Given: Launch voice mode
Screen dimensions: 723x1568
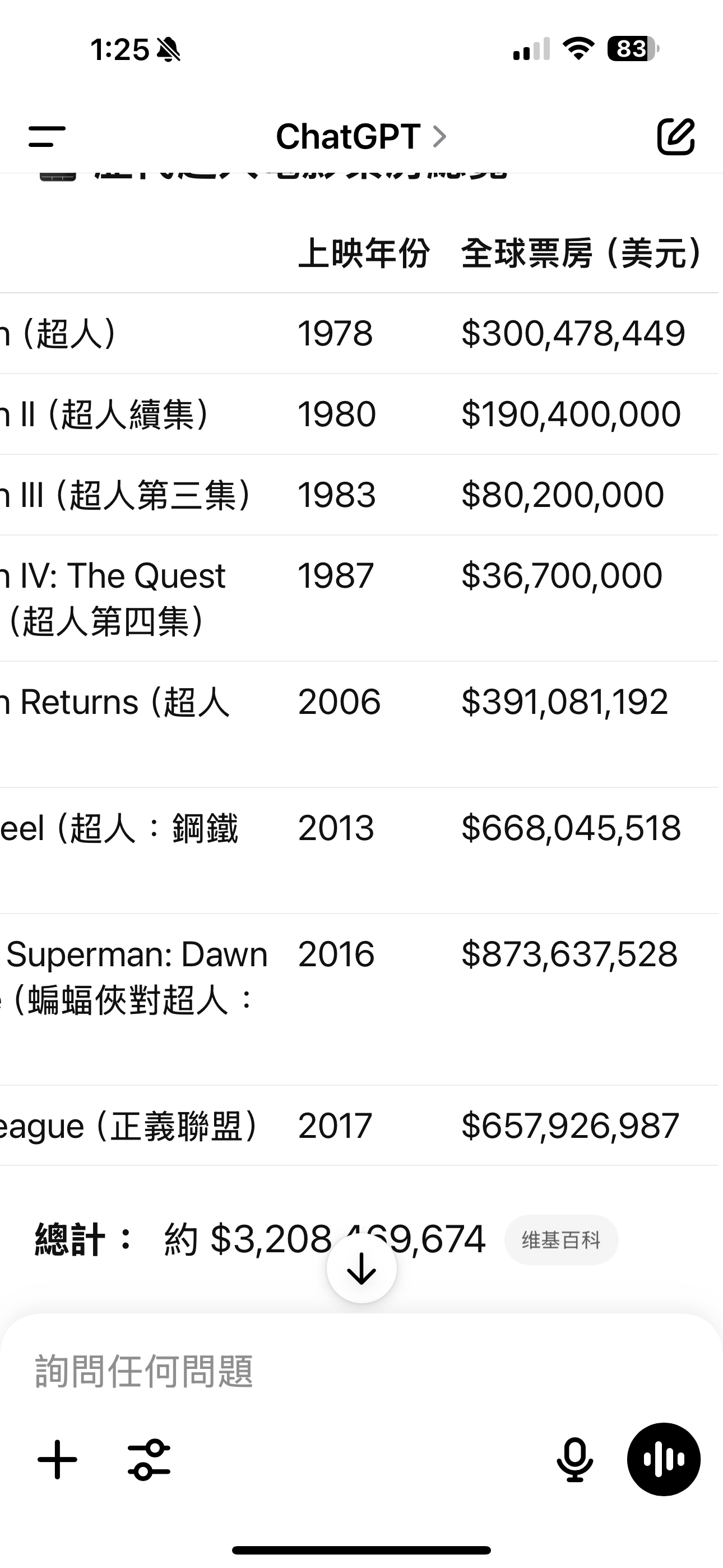Looking at the screenshot, I should (x=664, y=1460).
